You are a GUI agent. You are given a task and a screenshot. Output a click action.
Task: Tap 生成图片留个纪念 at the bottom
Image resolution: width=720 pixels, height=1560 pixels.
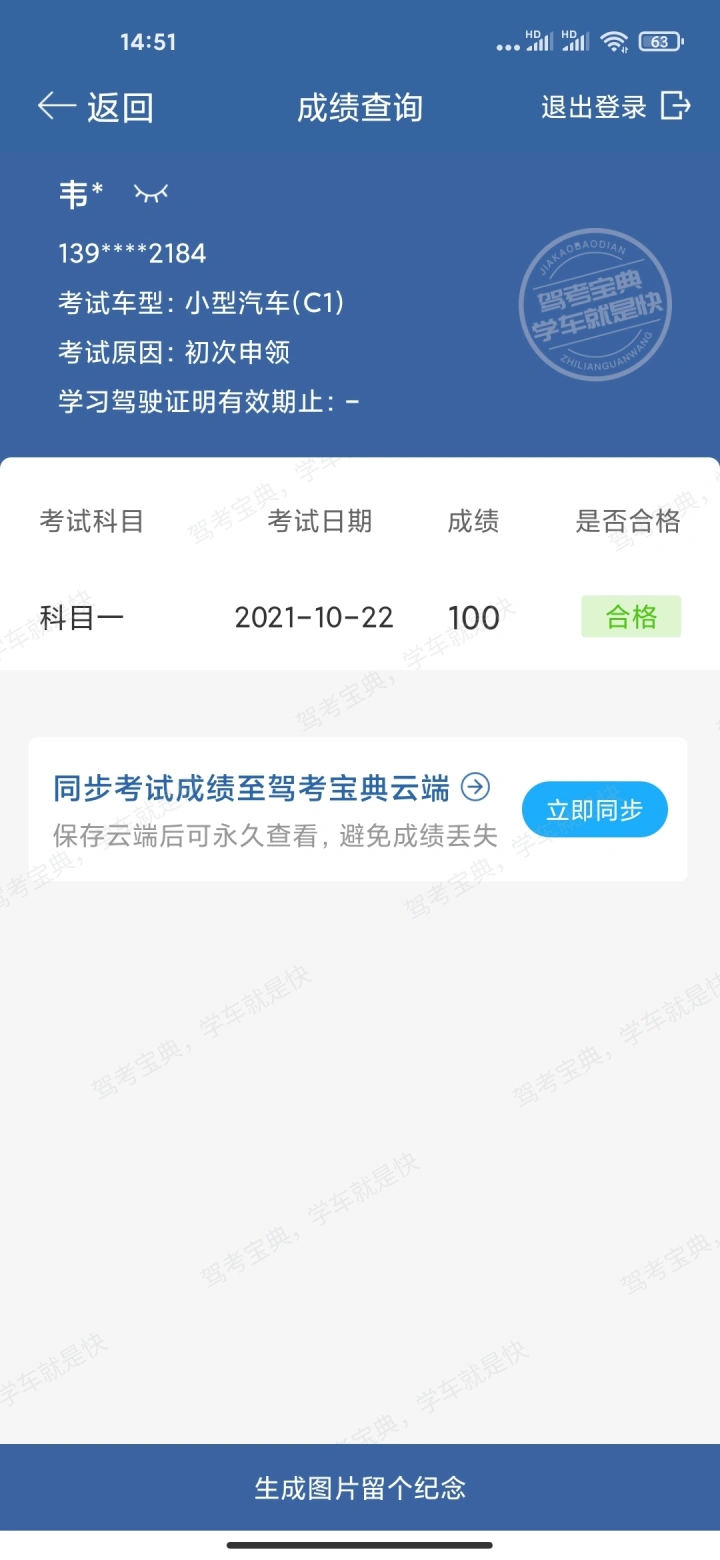pos(360,1488)
